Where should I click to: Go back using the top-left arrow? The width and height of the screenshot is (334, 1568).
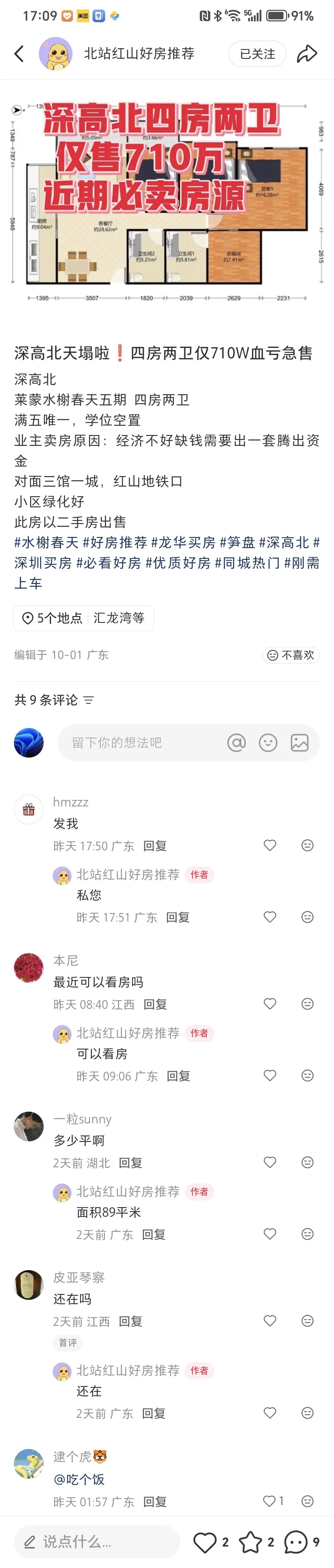tap(19, 54)
